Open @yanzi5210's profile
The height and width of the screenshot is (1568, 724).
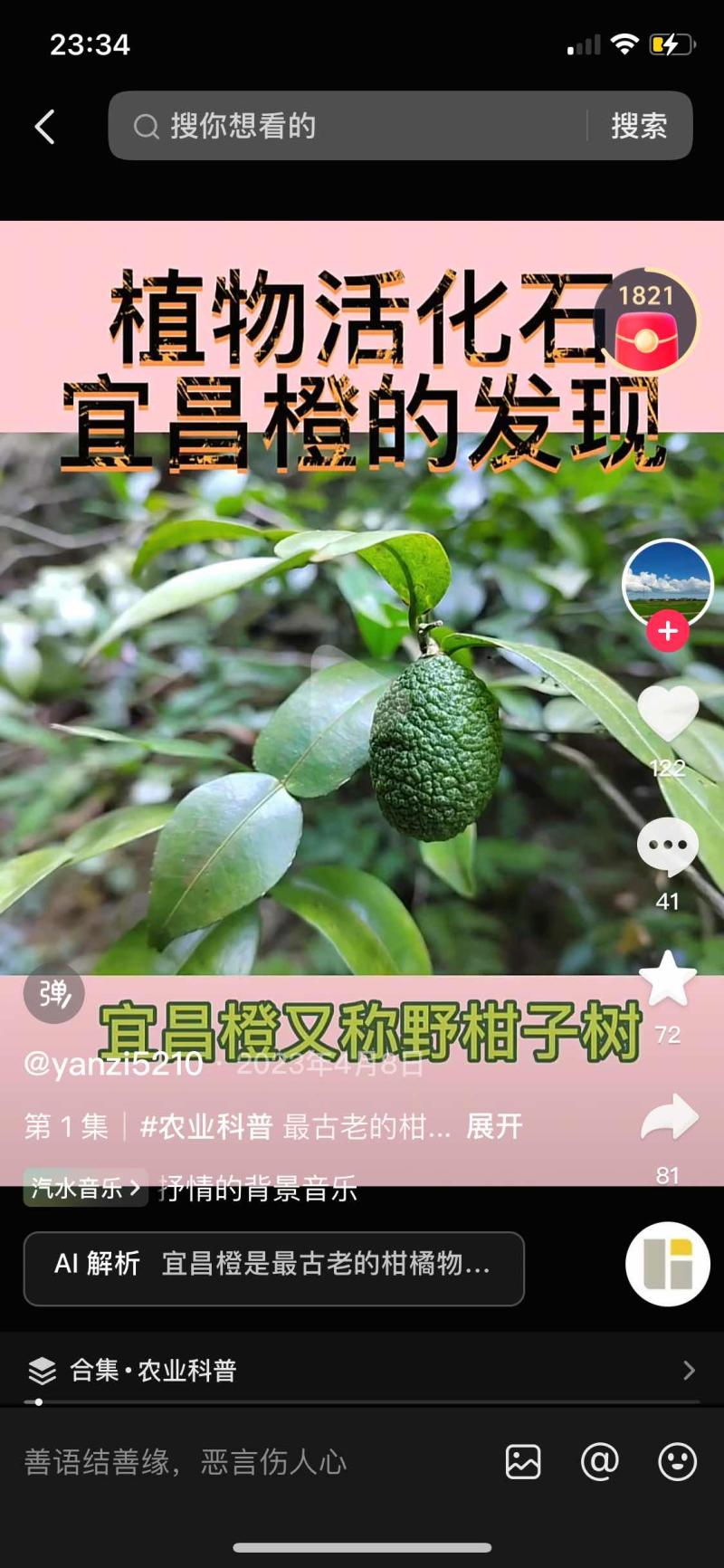[113, 1064]
